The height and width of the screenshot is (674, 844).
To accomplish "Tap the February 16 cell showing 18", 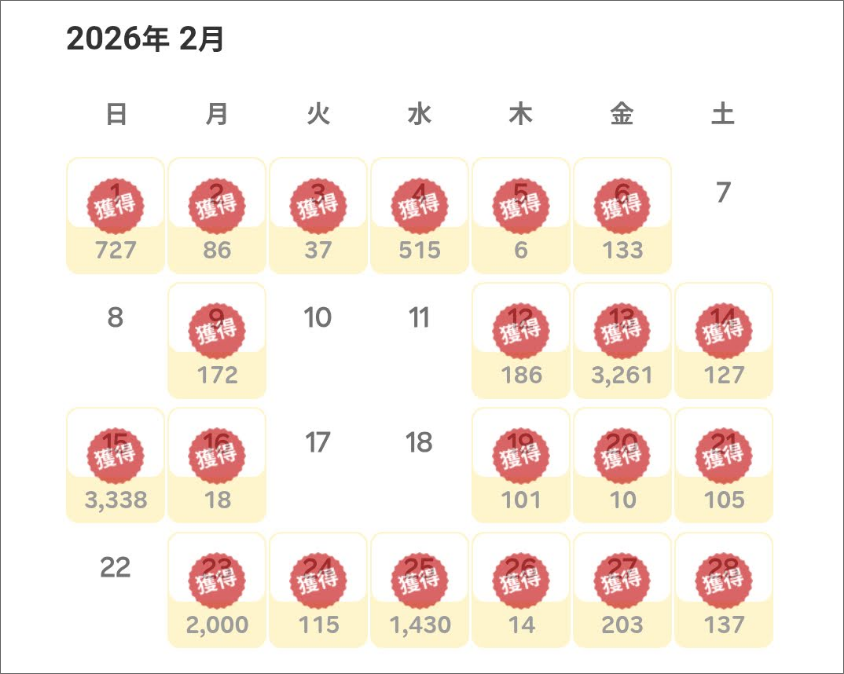I will (217, 465).
